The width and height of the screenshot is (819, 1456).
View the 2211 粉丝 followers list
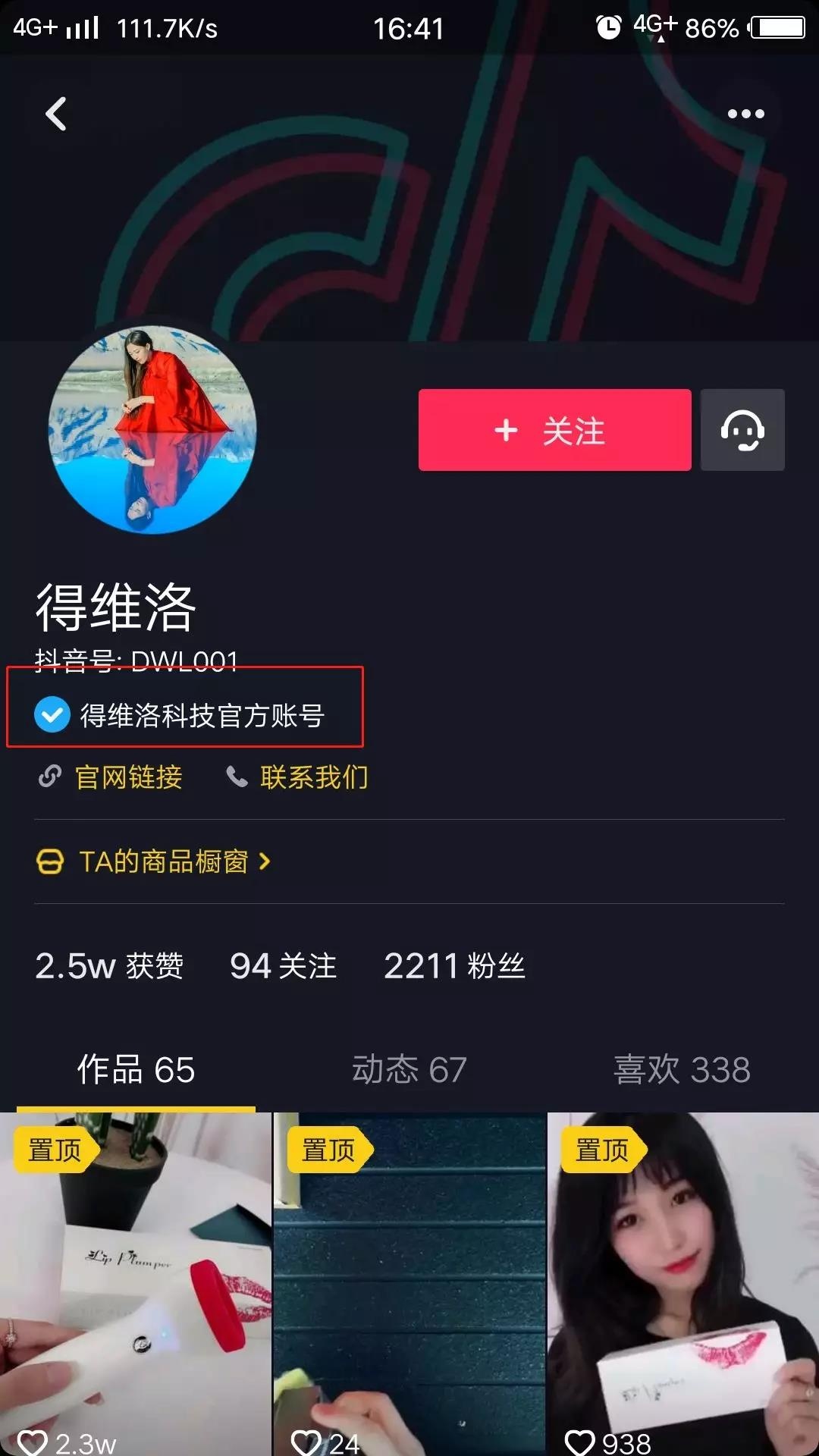pyautogui.click(x=453, y=966)
